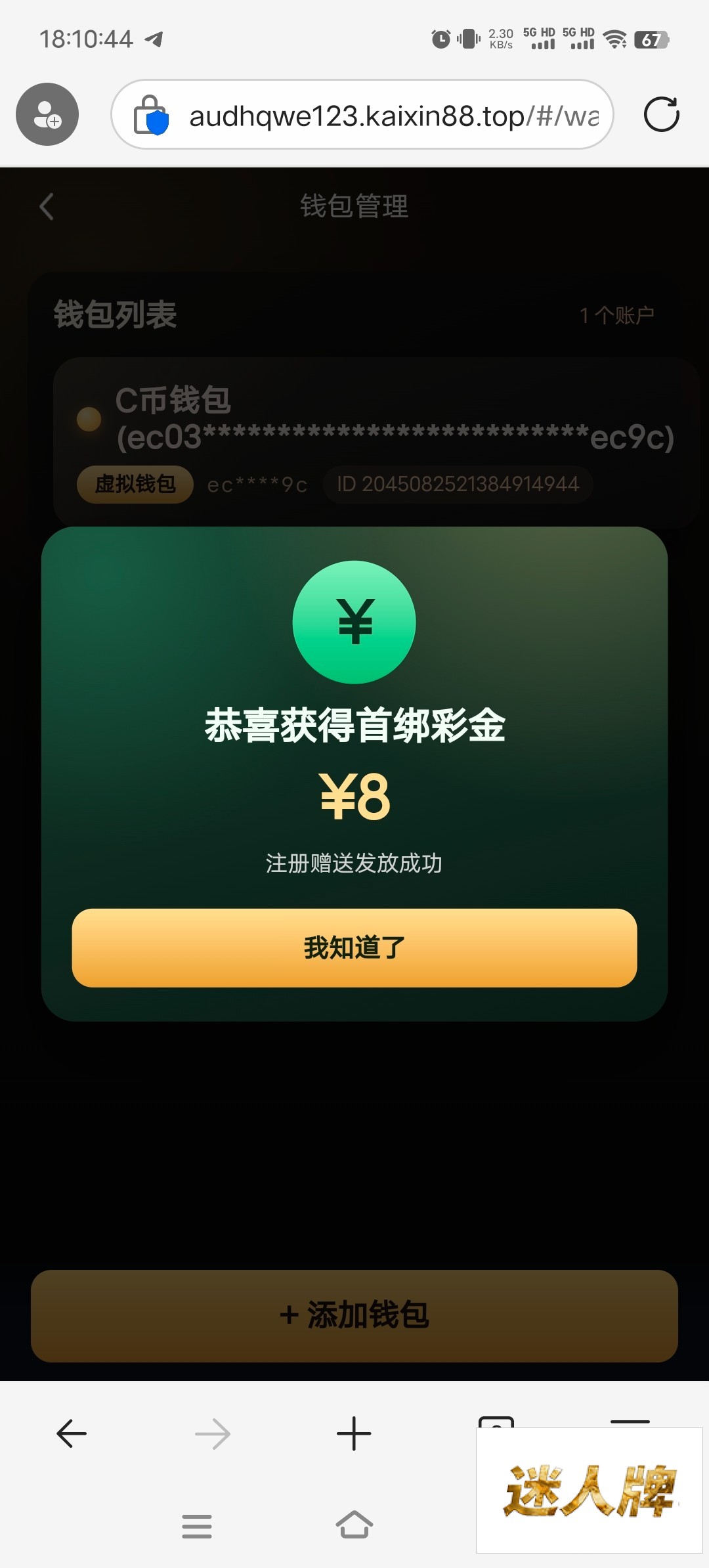Screen dimensions: 709x1568
Task: Tap 我知道了 to dismiss the bonus dialog
Action: 354,947
